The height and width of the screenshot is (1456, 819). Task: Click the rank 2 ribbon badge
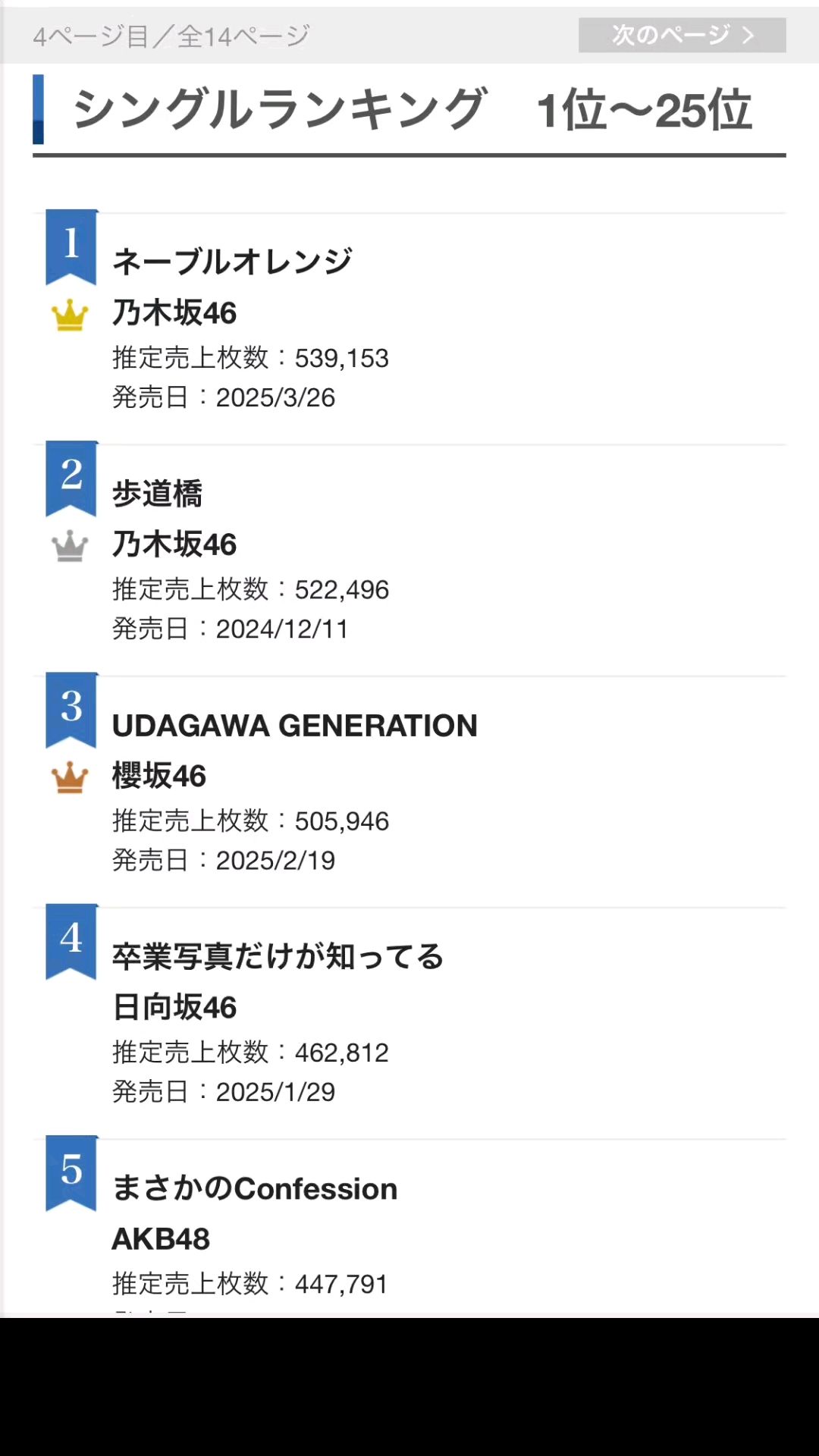point(71,478)
